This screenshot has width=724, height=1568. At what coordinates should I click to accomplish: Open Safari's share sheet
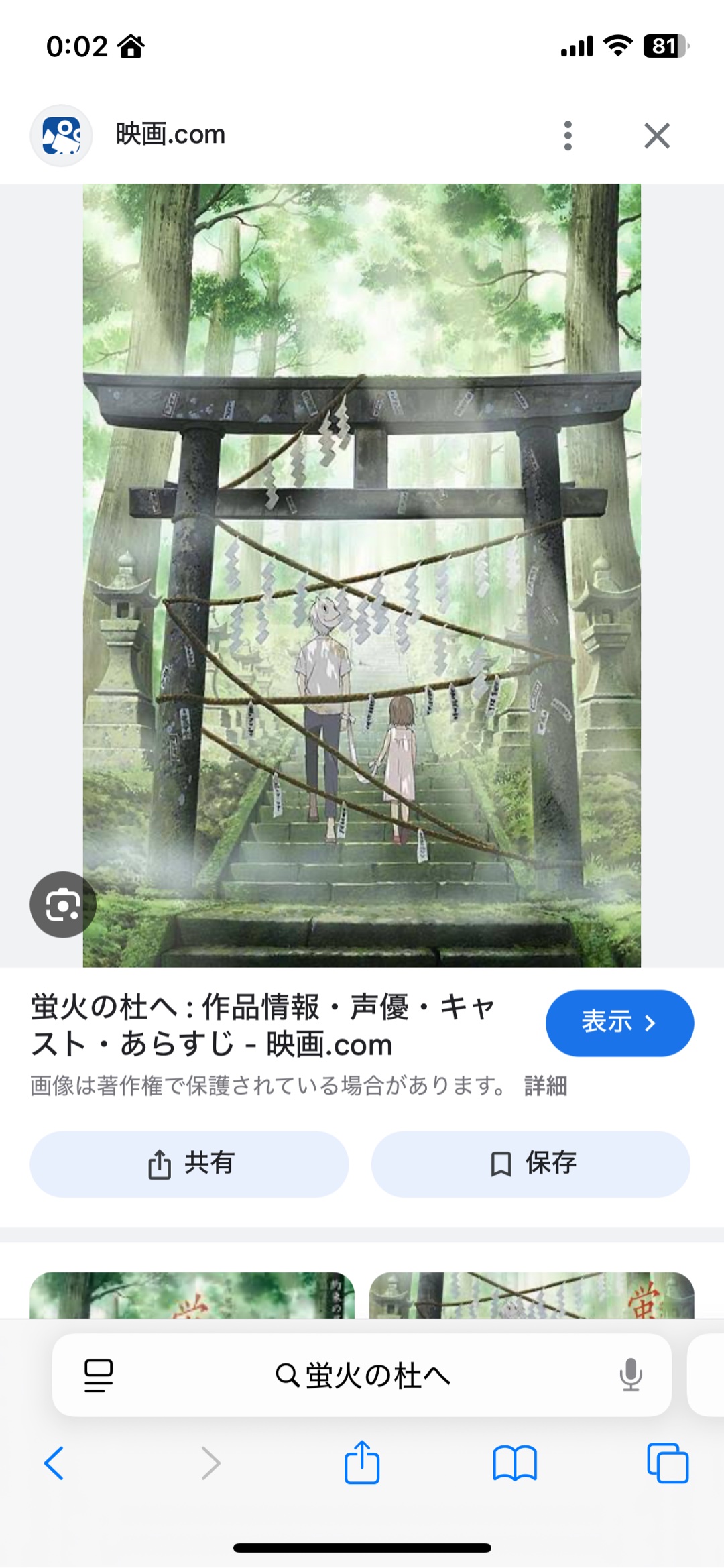pos(362,1463)
